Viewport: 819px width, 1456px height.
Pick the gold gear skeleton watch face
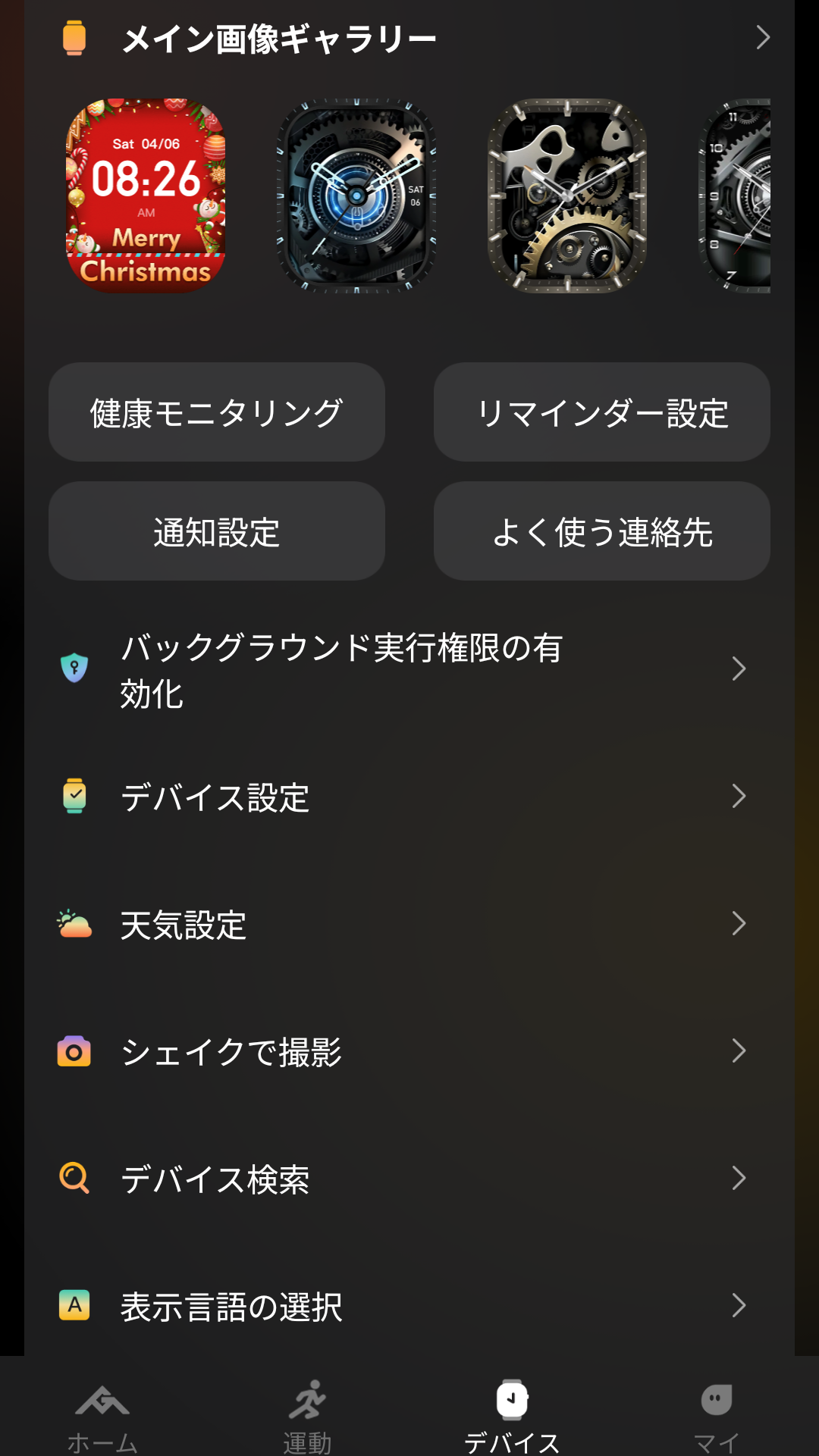point(567,196)
